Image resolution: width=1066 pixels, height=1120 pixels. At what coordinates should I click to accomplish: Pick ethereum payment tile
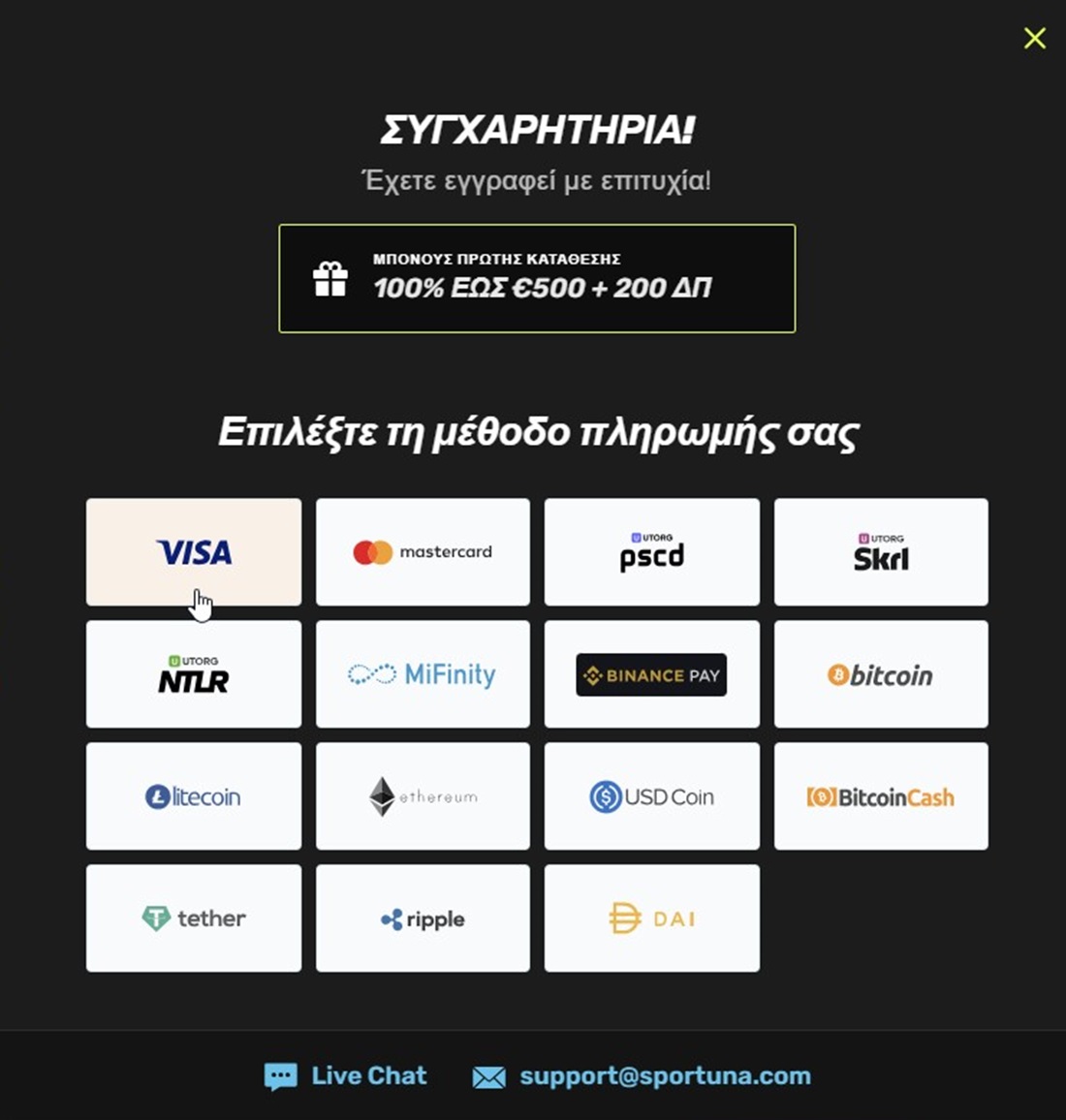point(423,796)
